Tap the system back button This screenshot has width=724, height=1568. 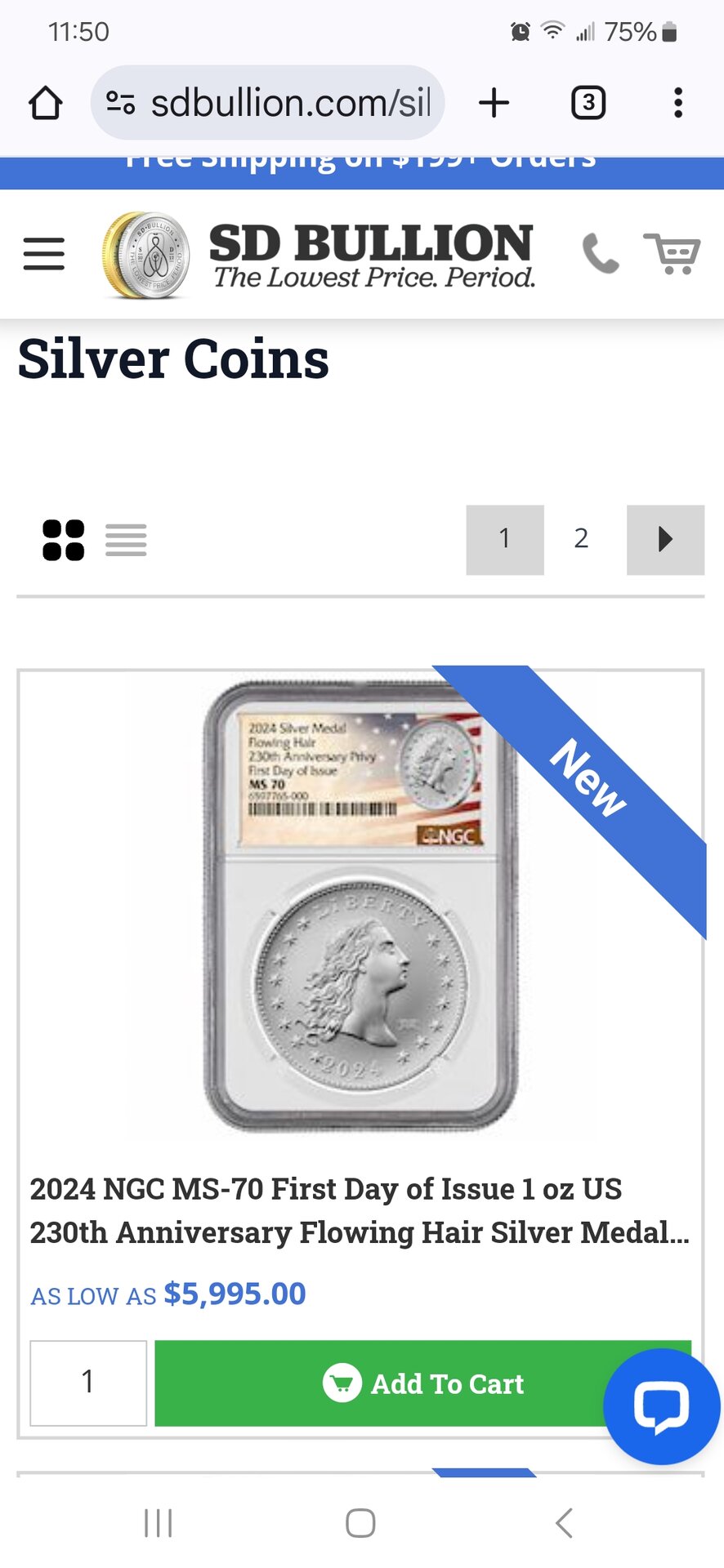[563, 1523]
